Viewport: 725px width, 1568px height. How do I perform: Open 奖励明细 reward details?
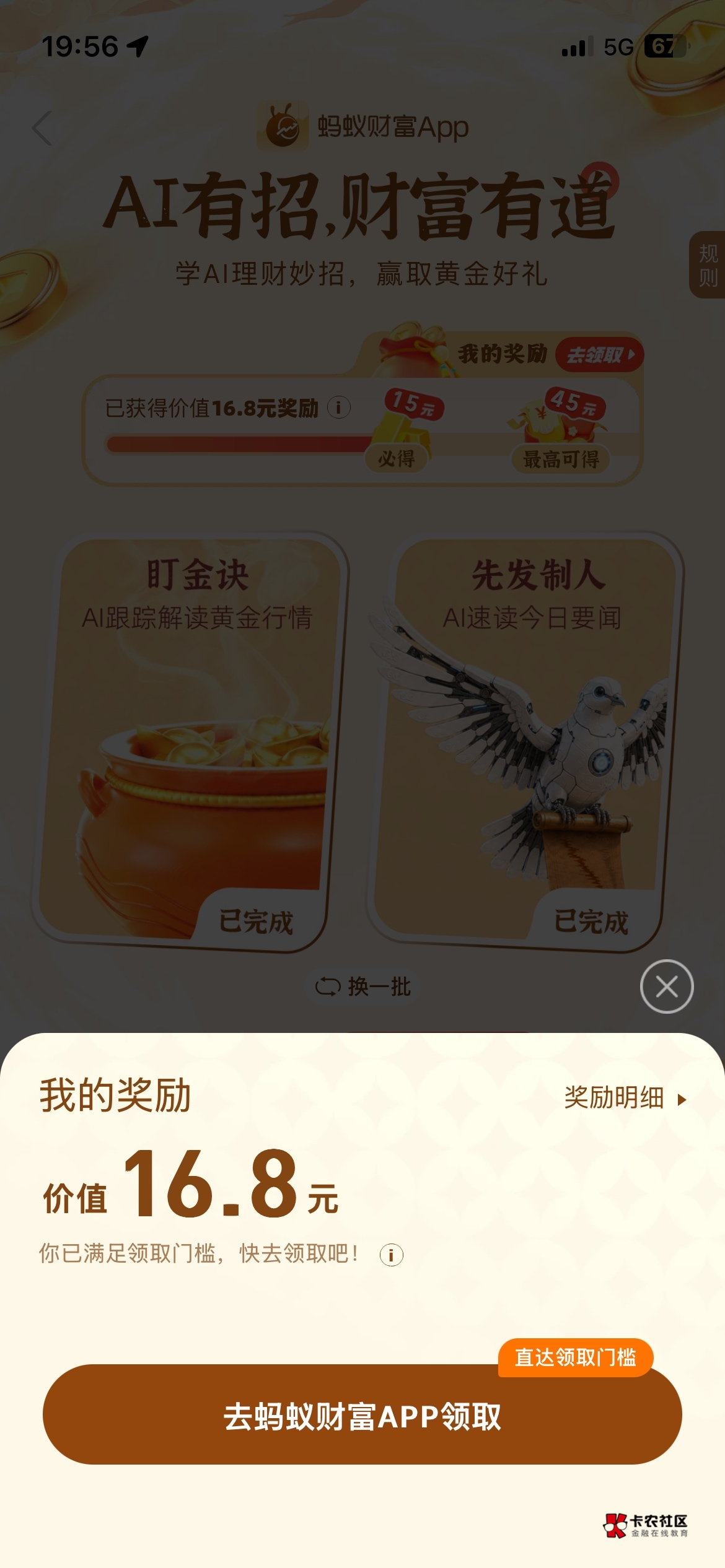point(625,1097)
